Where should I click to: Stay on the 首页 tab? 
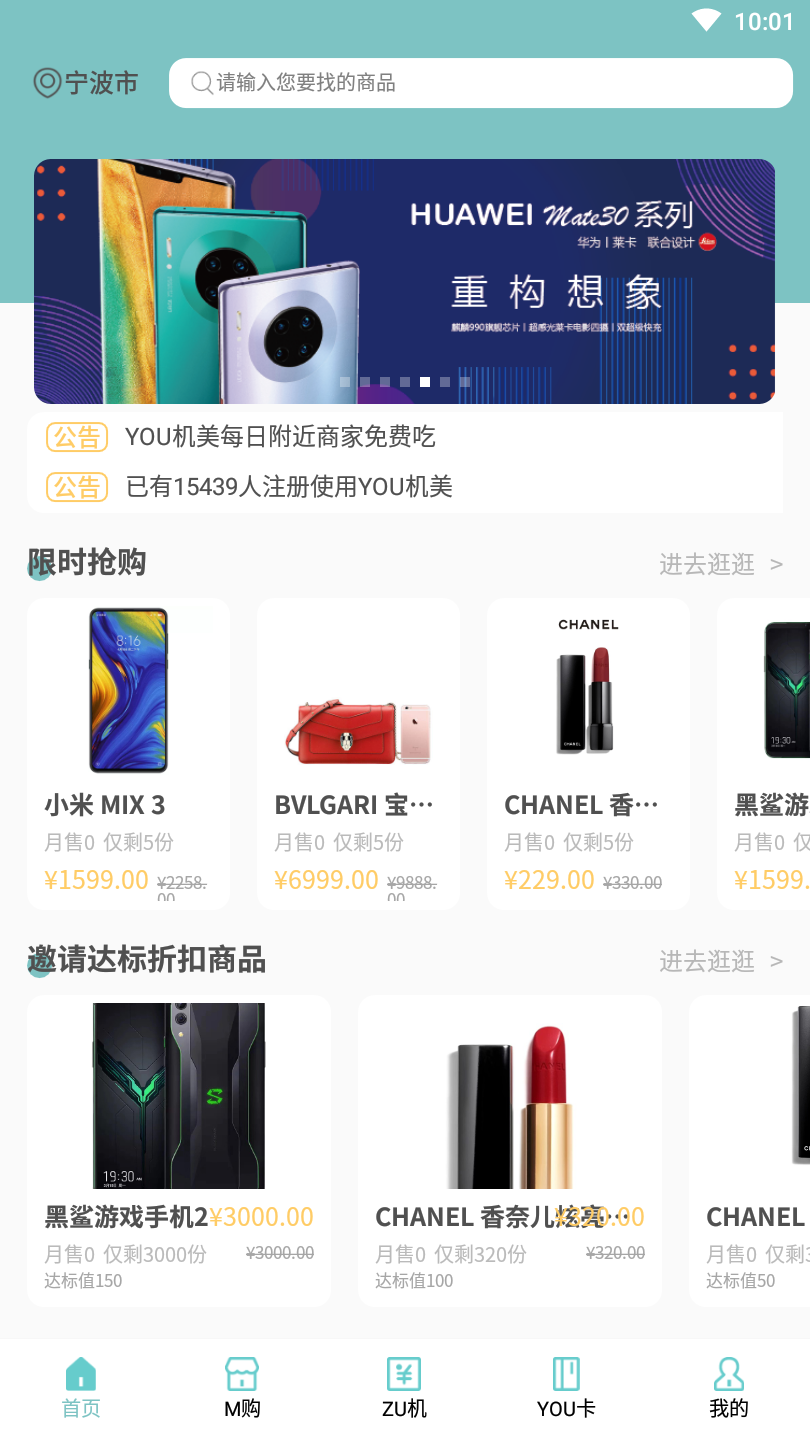(x=81, y=1388)
